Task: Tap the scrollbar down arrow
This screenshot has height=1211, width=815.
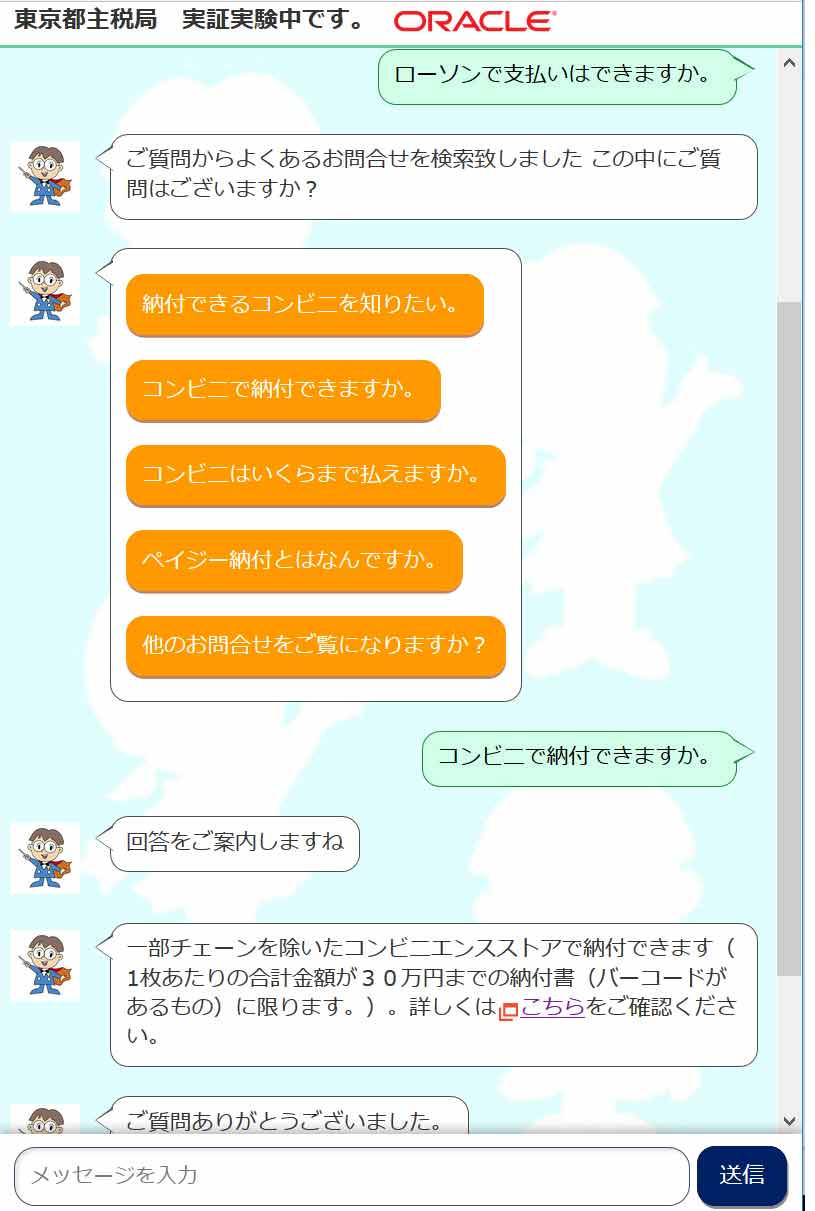Action: (x=789, y=1121)
